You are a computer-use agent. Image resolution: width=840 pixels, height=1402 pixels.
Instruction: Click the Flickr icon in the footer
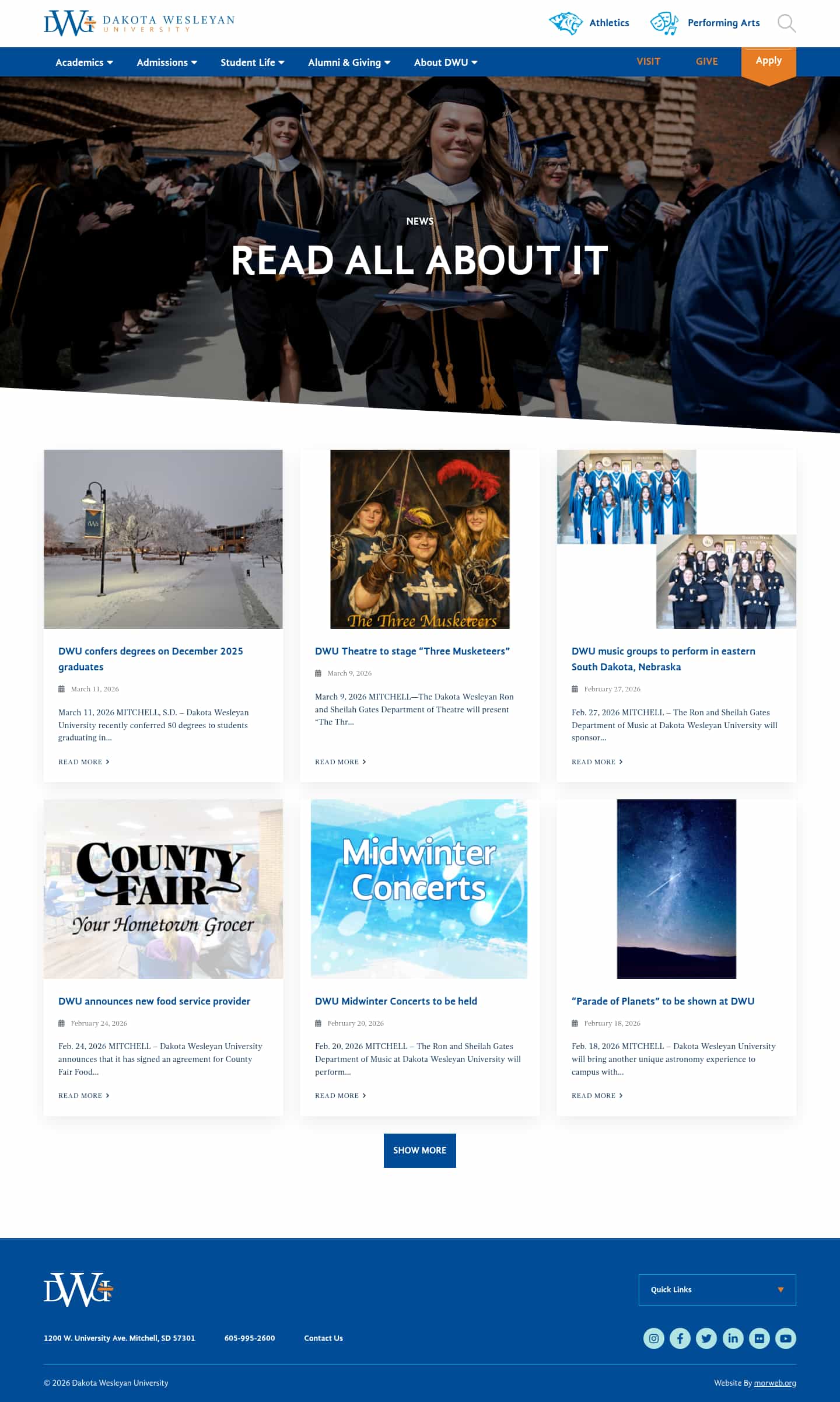coord(759,1338)
